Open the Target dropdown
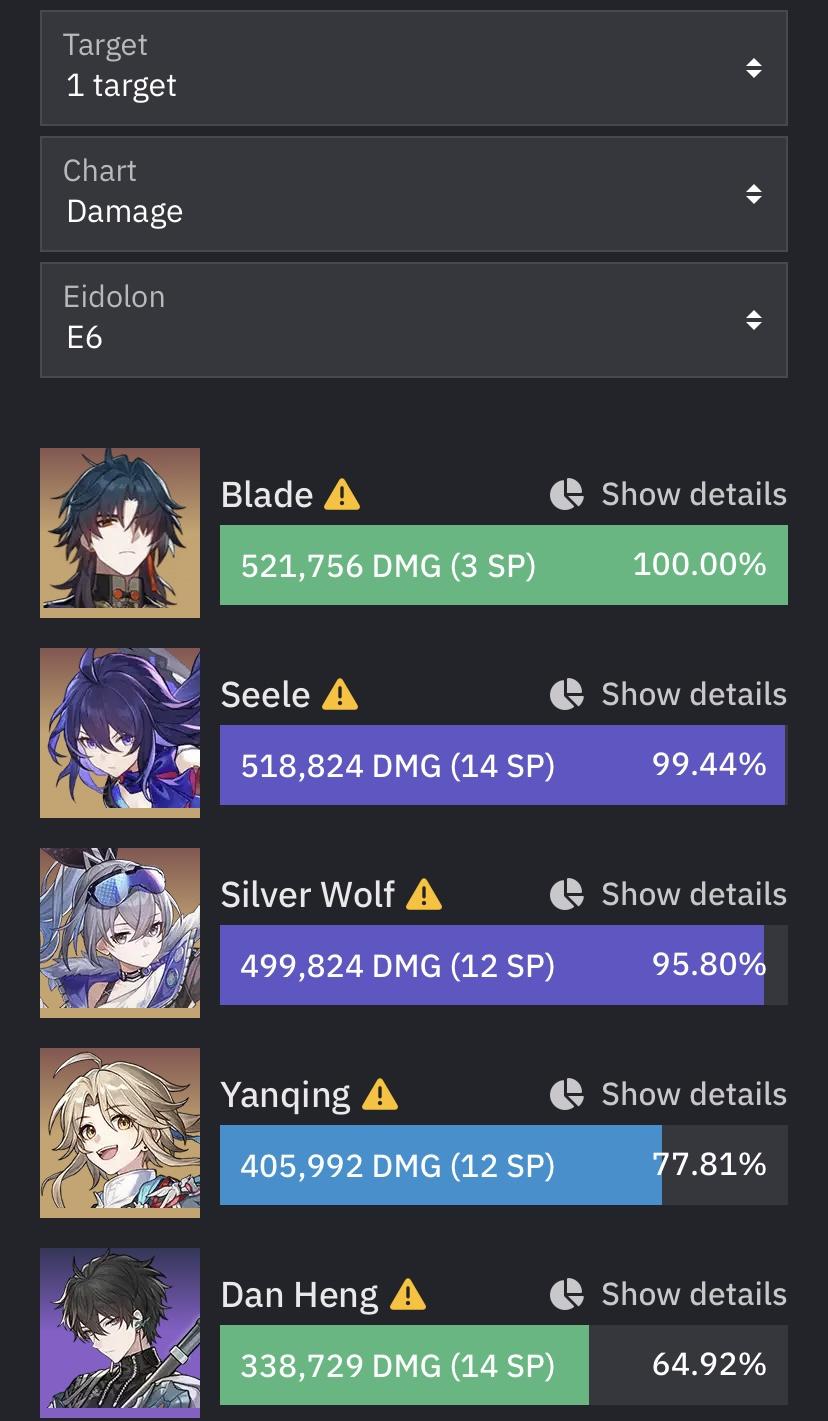 click(x=413, y=68)
